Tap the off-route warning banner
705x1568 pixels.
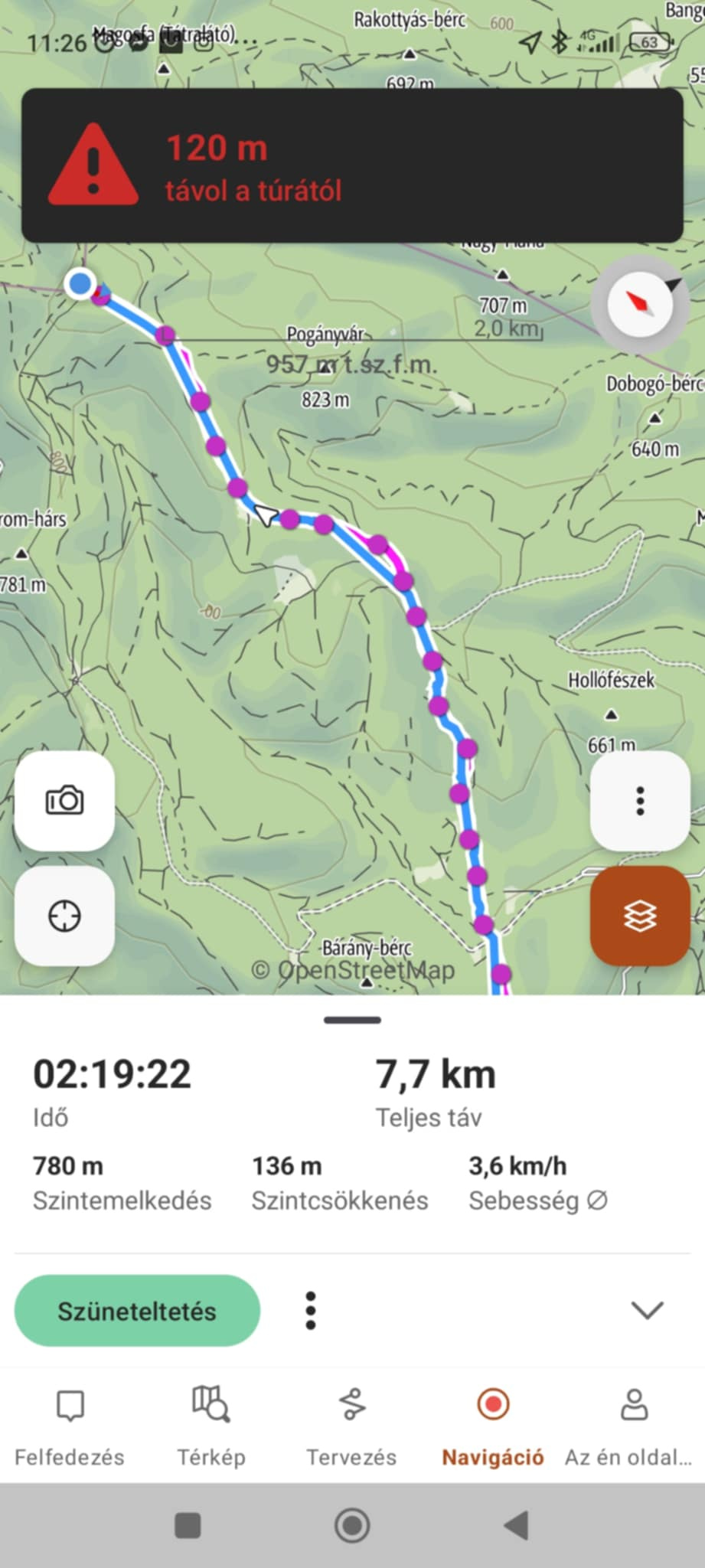pos(352,165)
